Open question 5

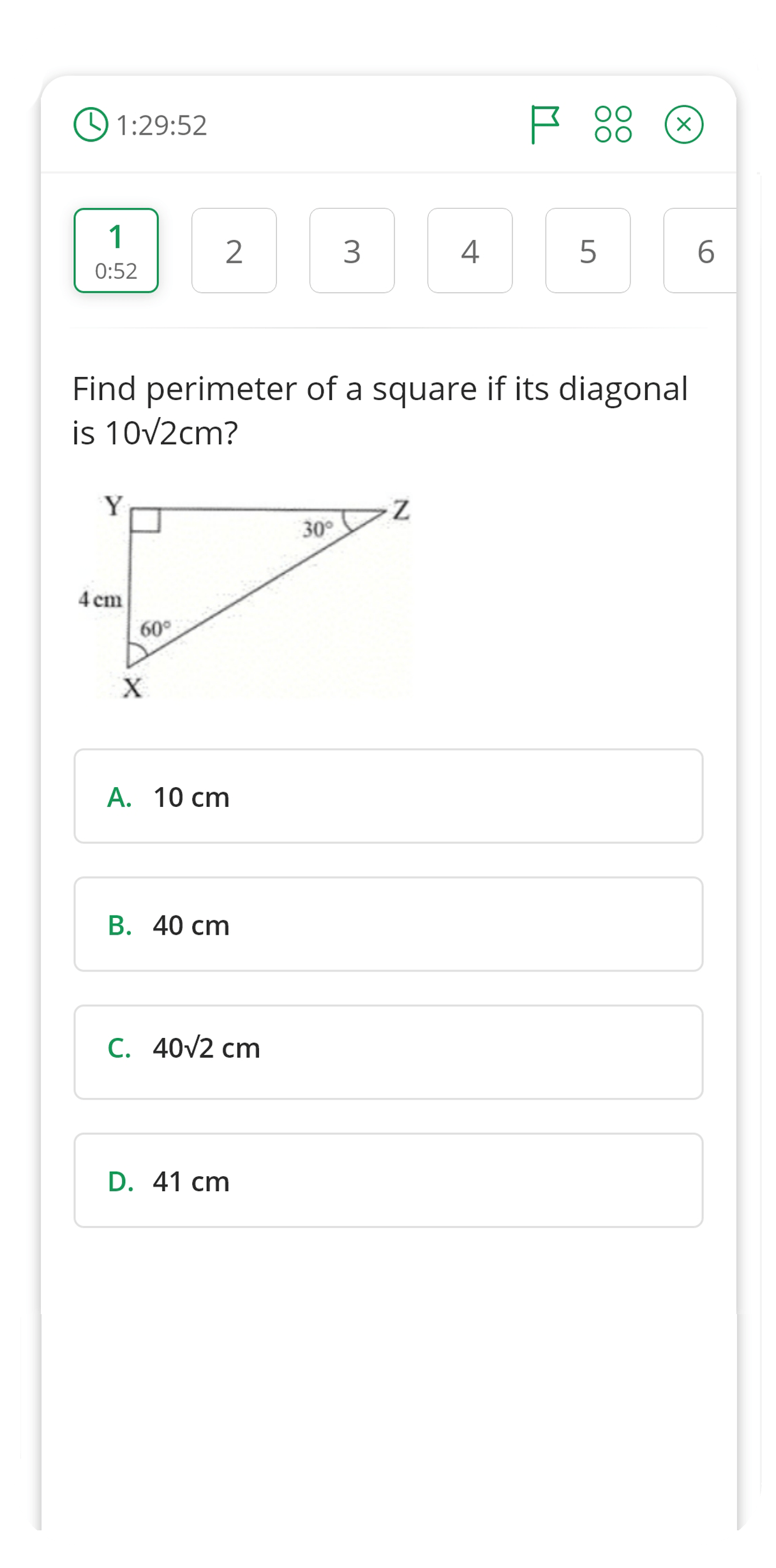click(588, 251)
